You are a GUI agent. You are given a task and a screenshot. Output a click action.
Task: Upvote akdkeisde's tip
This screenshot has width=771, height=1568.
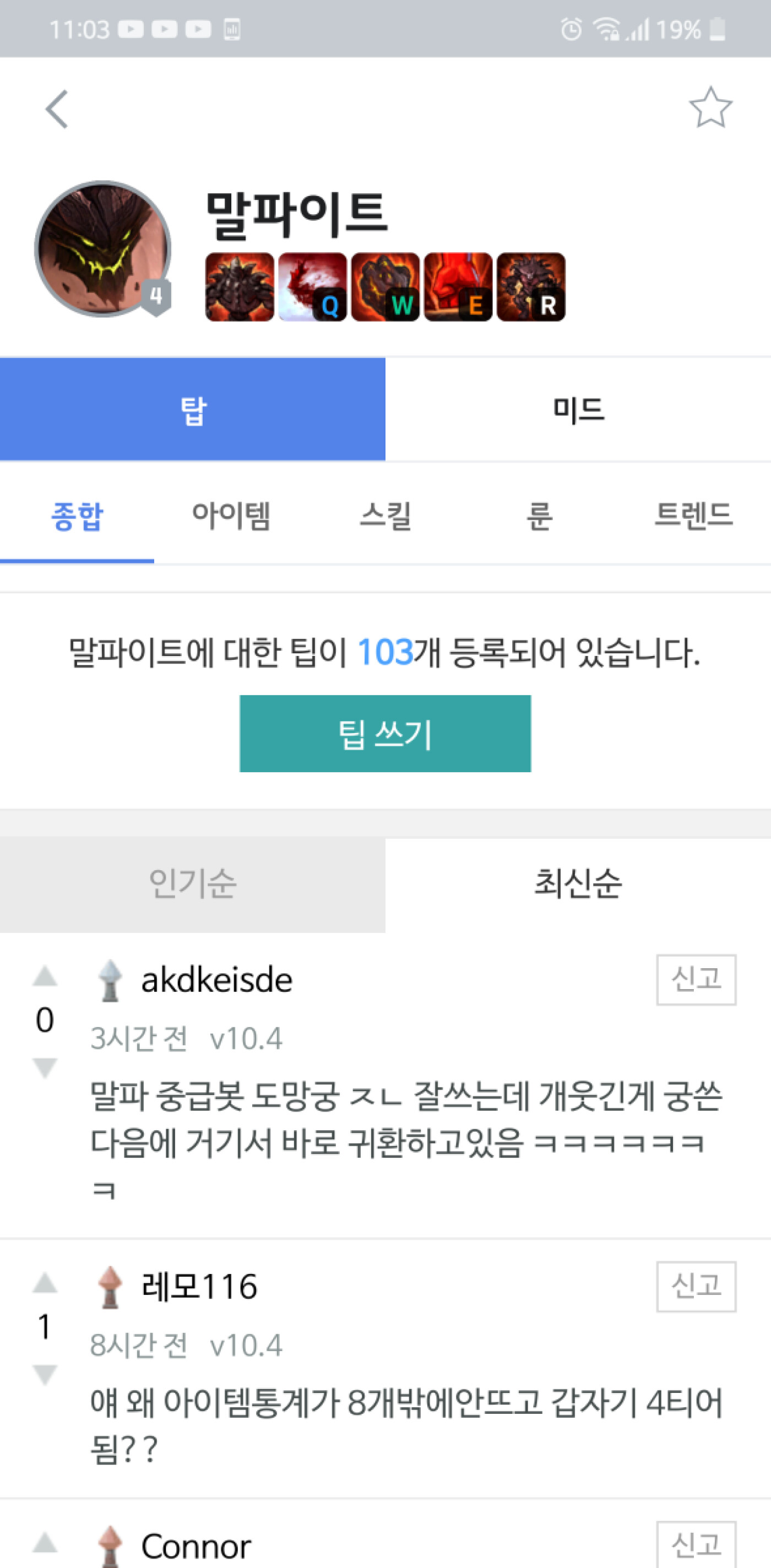[x=45, y=976]
